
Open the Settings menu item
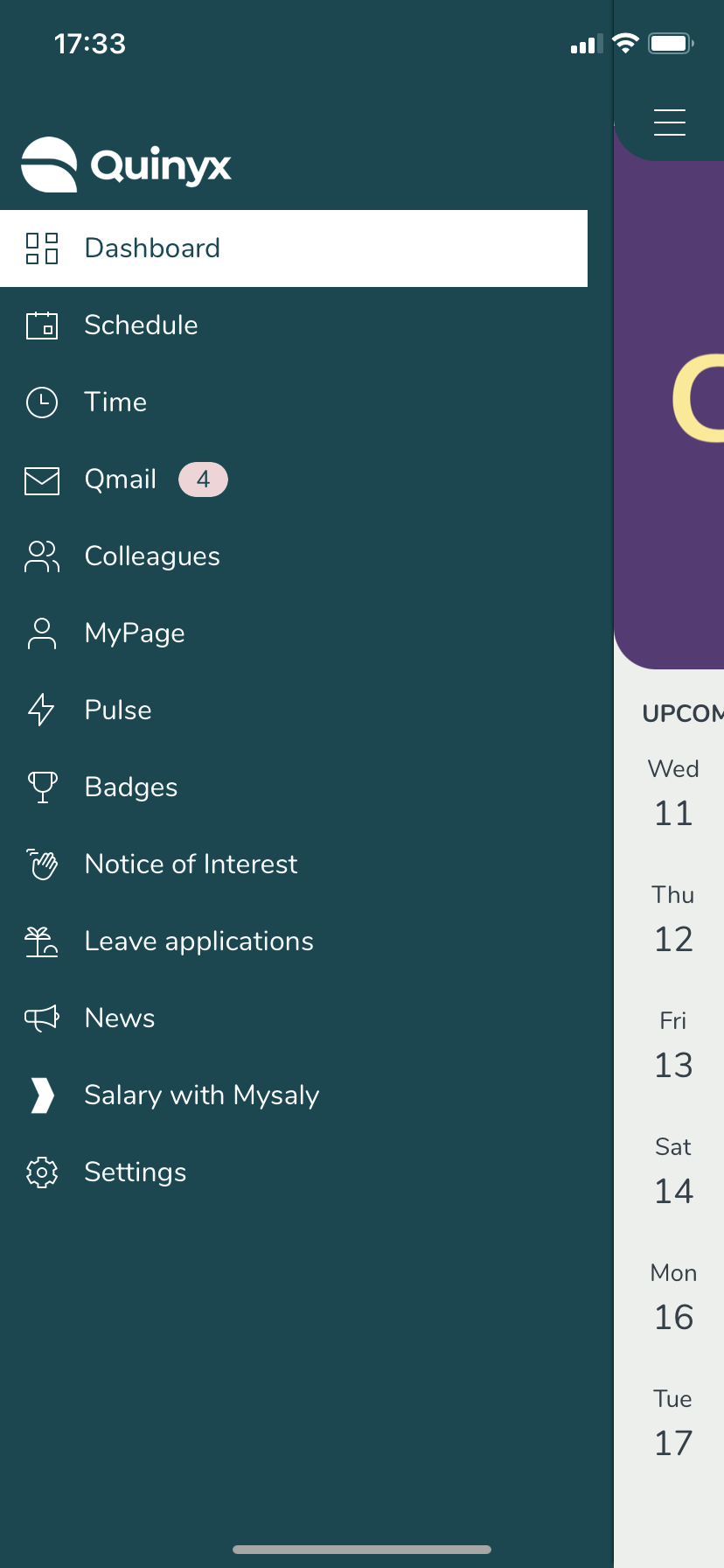[294, 1172]
